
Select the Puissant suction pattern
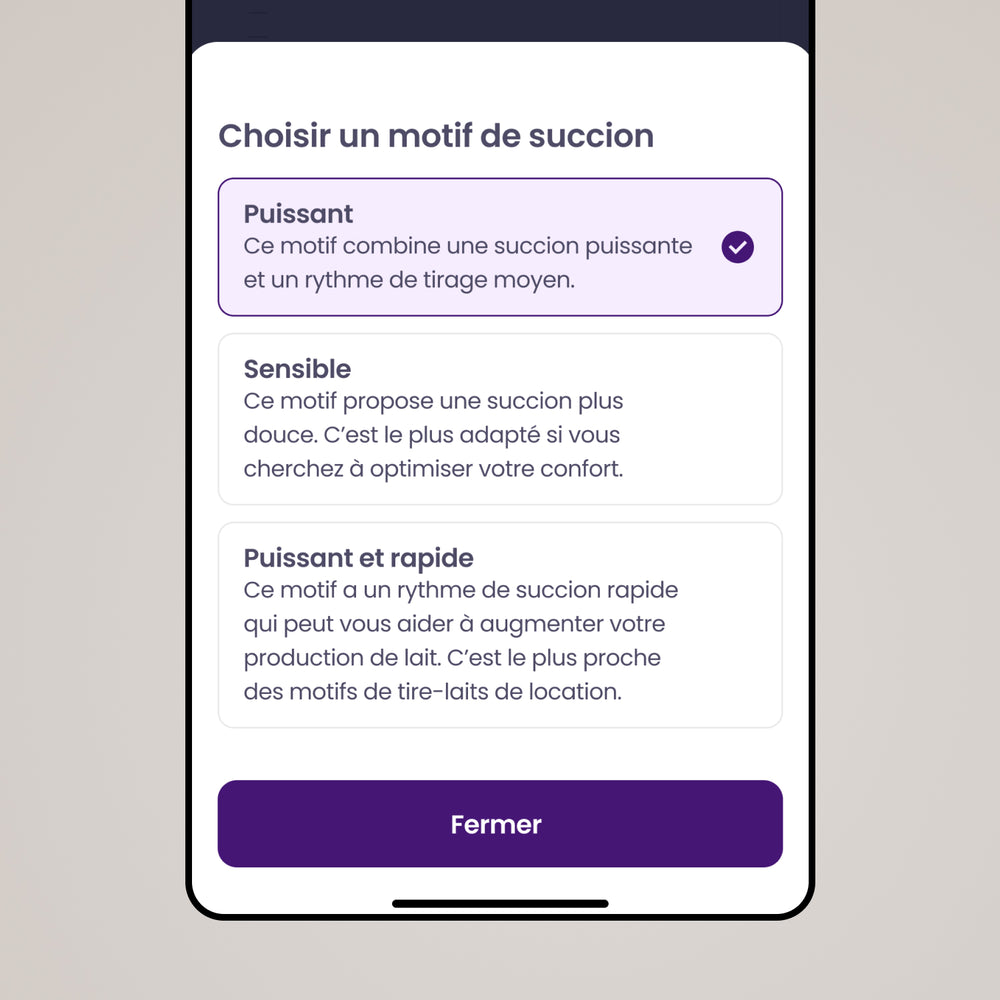point(499,247)
